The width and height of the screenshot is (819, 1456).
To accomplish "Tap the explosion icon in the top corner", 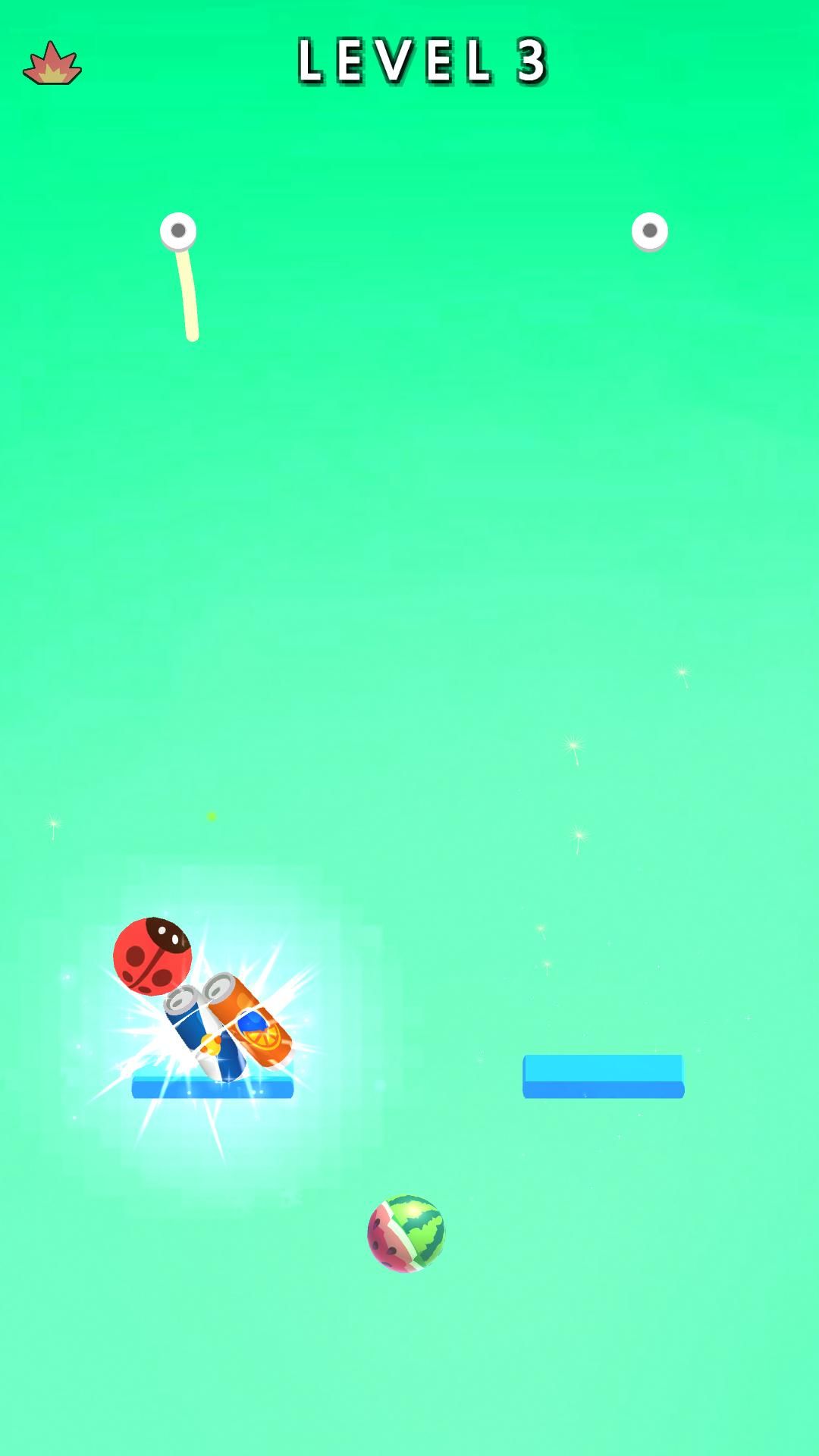I will pyautogui.click(x=52, y=64).
